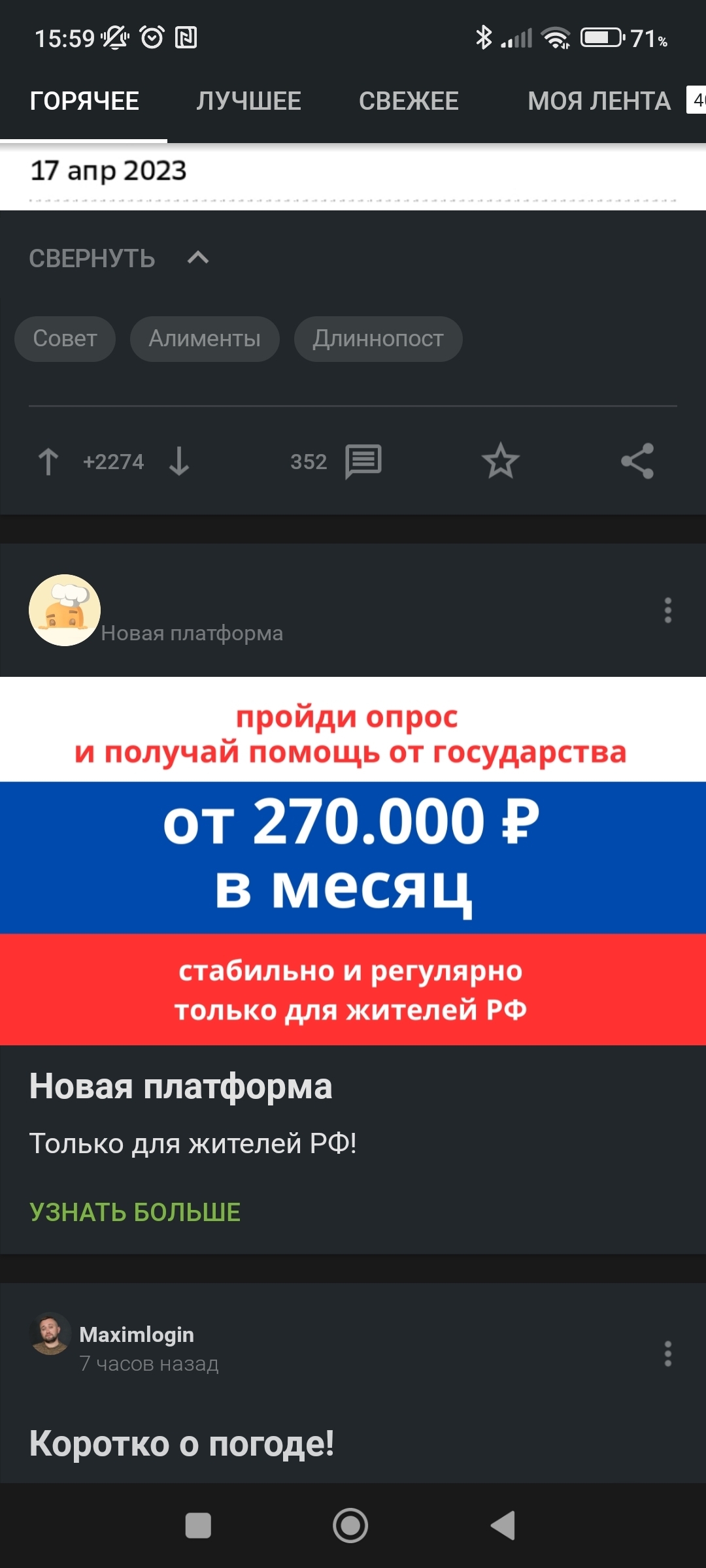
Task: Switch to the СВЕЖЕЕ tab
Action: tap(409, 101)
